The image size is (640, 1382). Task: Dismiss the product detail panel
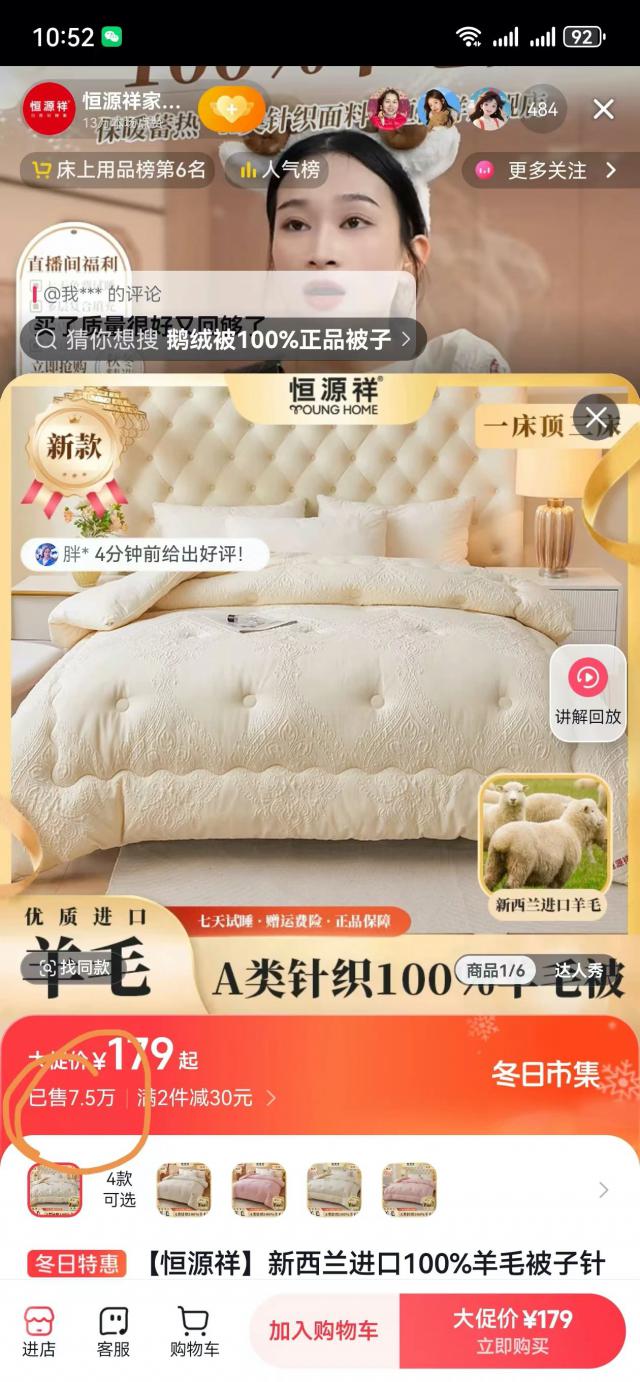pyautogui.click(x=596, y=417)
